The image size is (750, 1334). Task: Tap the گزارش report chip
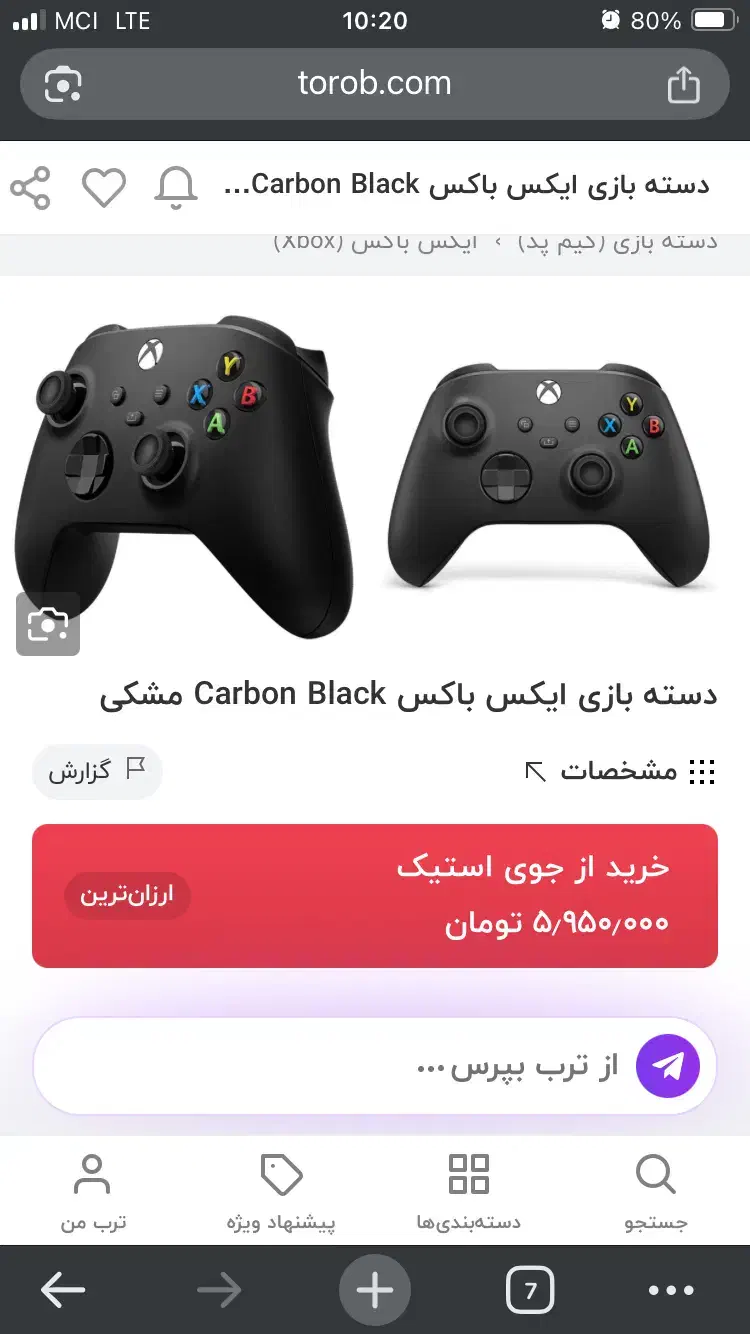point(97,771)
